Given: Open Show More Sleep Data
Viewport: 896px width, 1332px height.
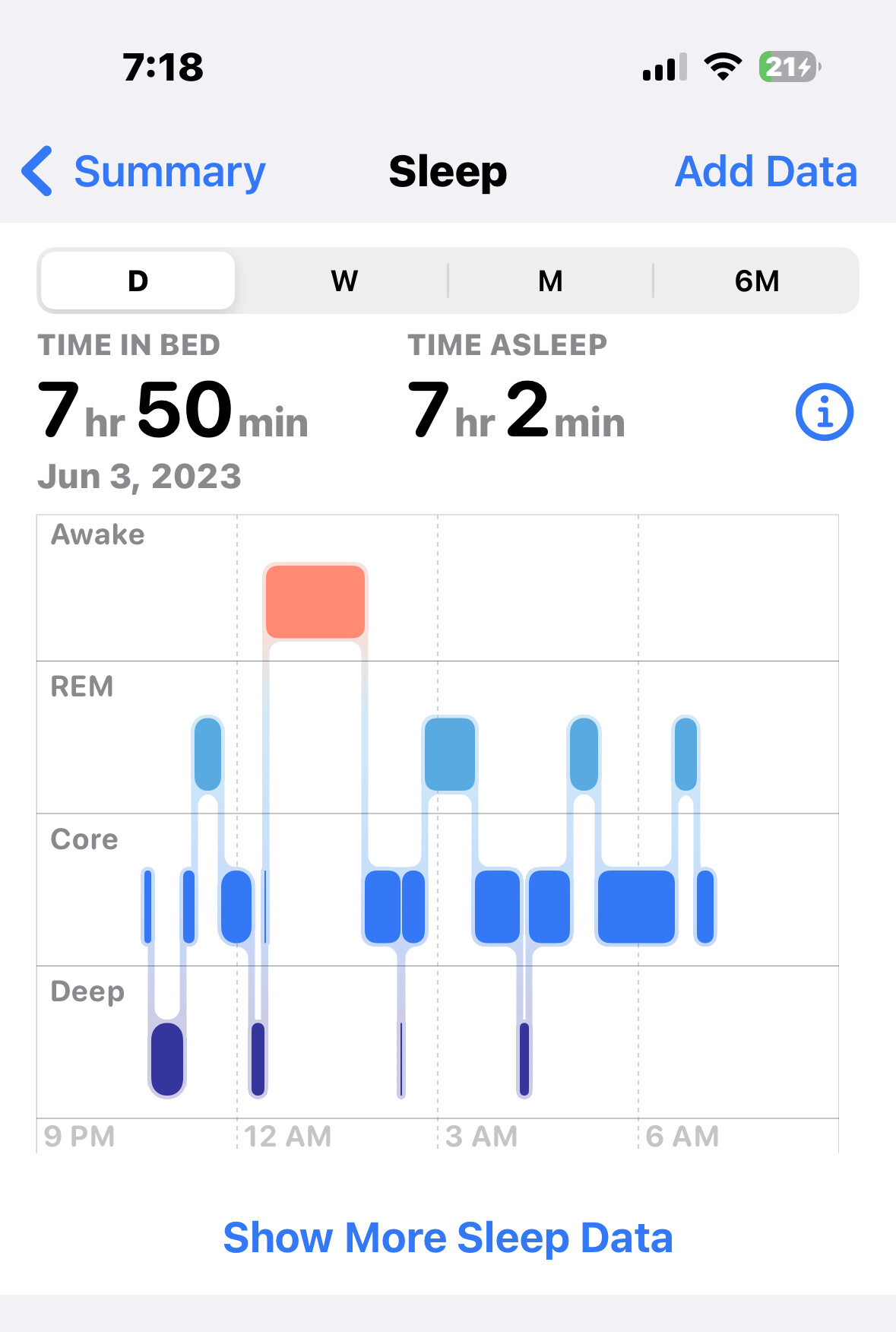Looking at the screenshot, I should (448, 1238).
